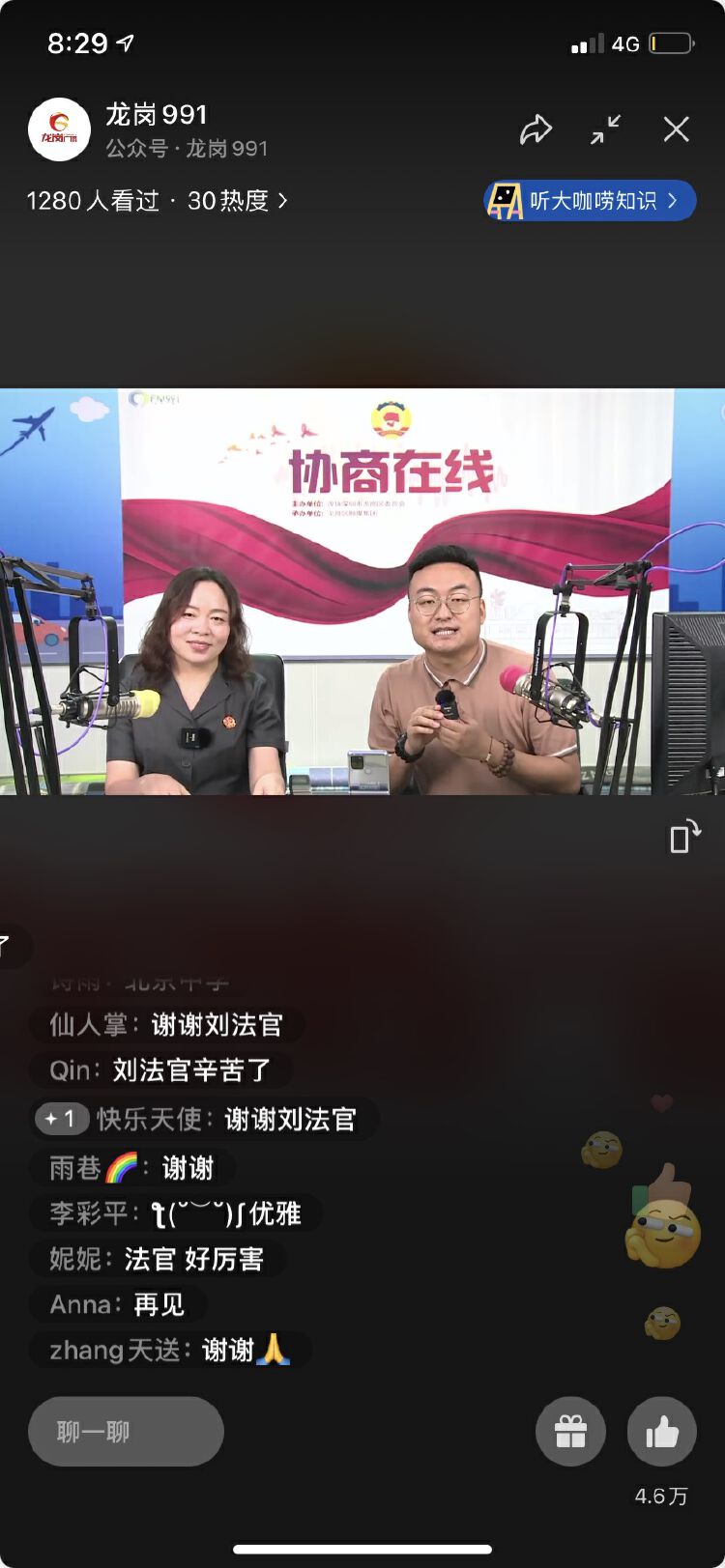View the 30 热度 popularity details

(x=237, y=201)
